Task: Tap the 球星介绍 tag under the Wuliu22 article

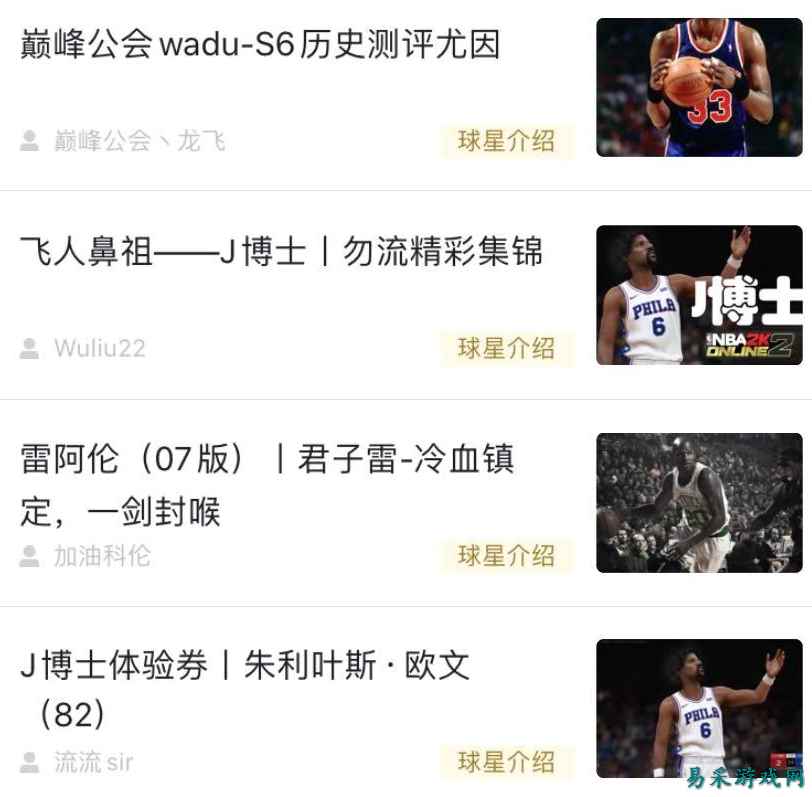Action: click(506, 348)
